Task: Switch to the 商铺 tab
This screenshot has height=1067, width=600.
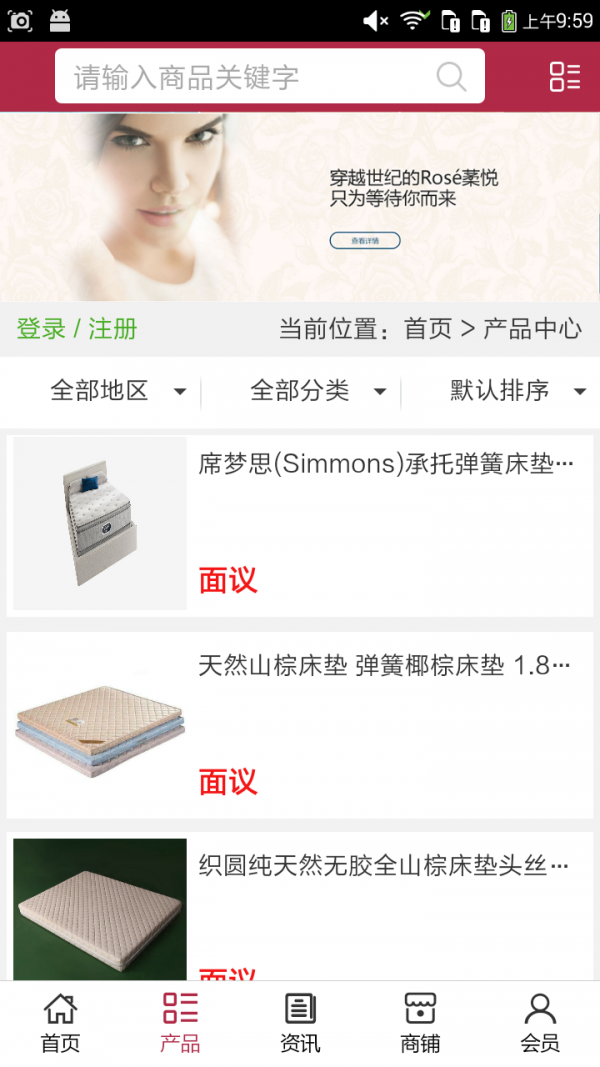Action: click(420, 1023)
